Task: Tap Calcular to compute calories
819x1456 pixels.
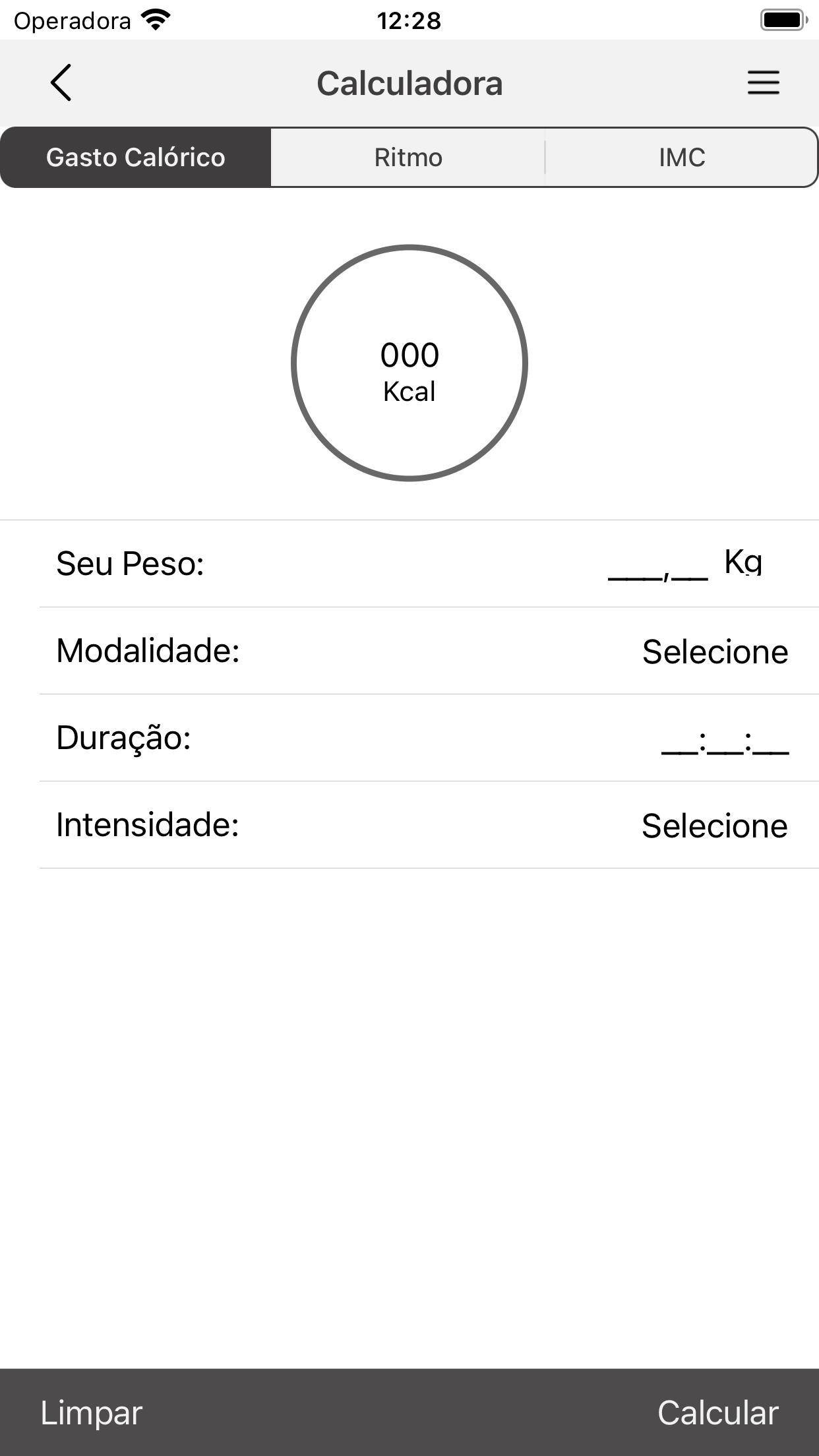Action: point(717,1412)
